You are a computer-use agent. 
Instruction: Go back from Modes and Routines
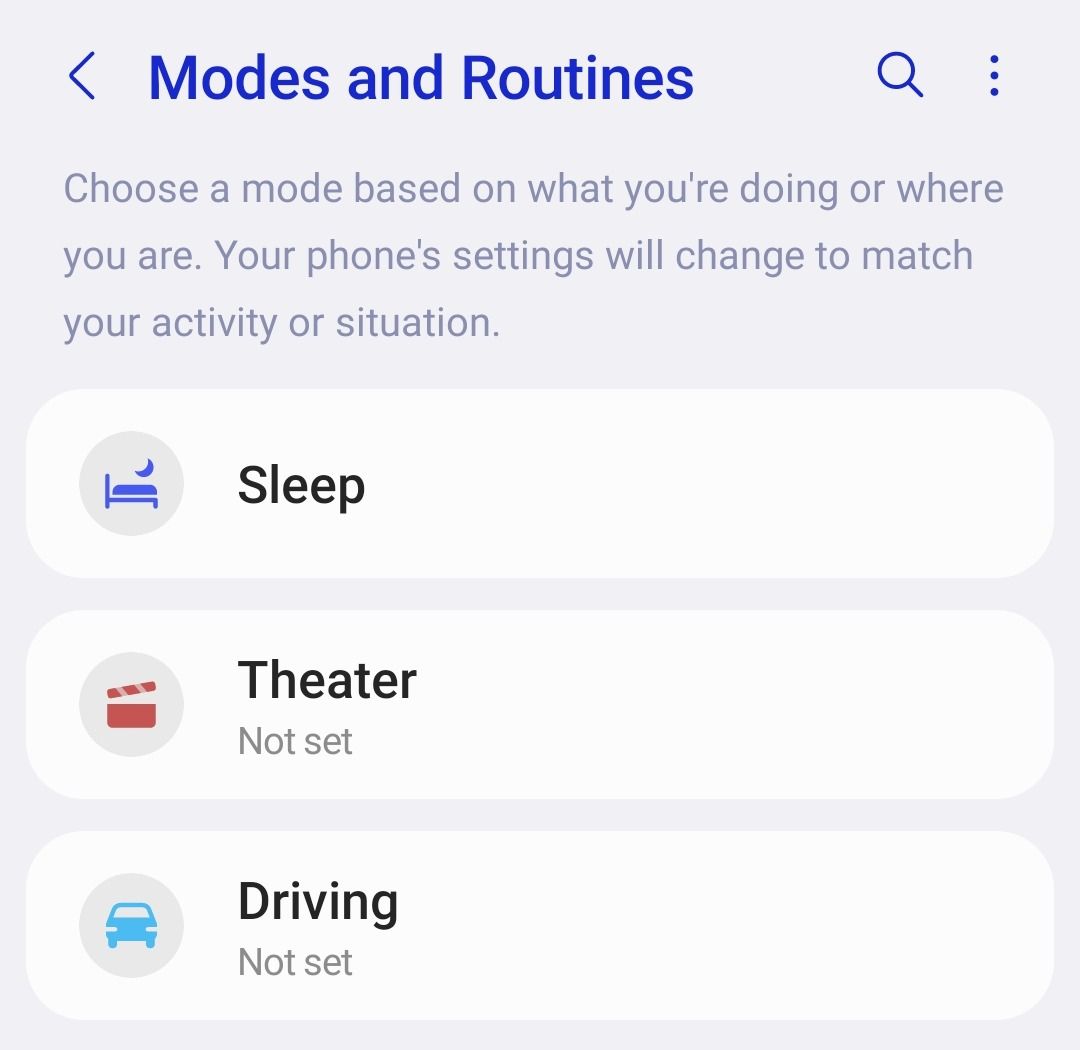pos(82,77)
